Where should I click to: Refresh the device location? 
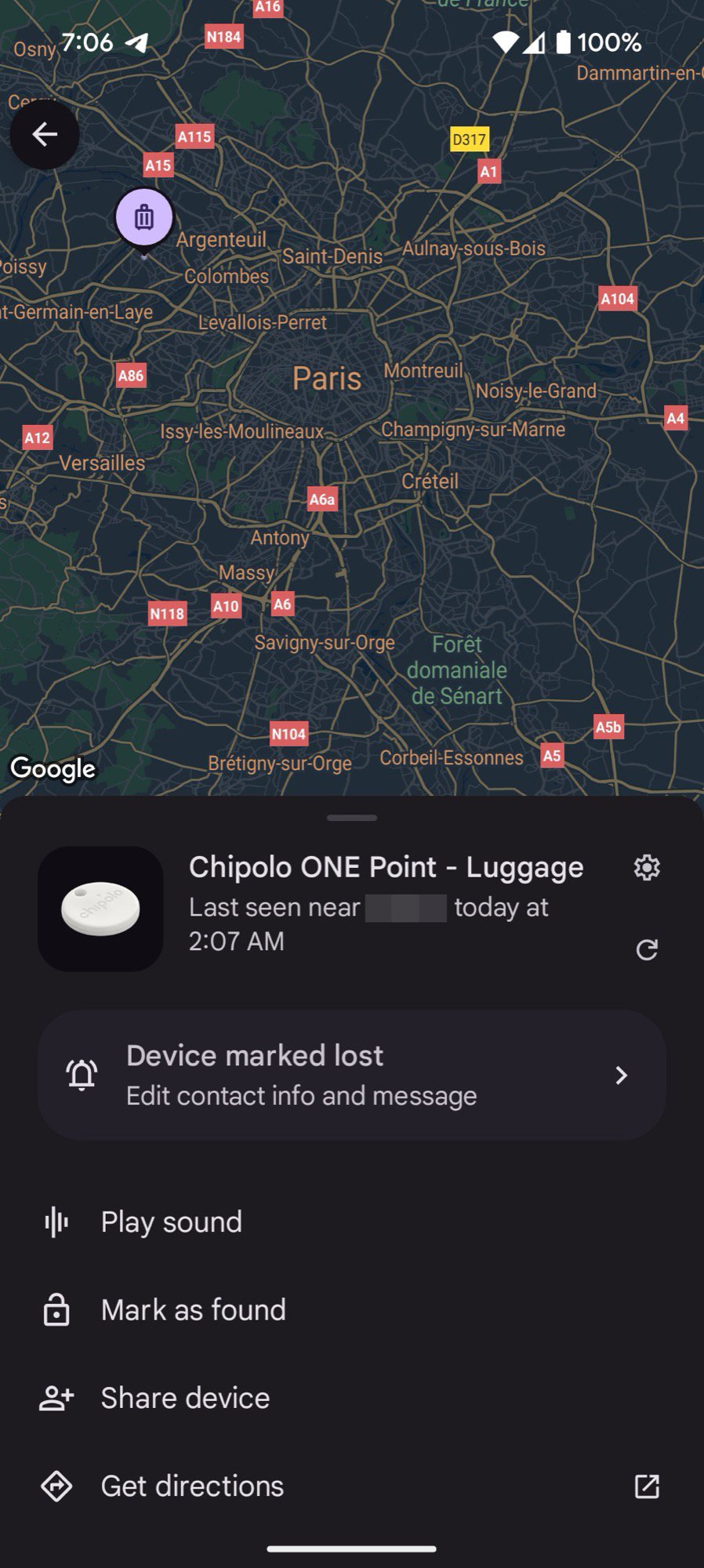click(646, 950)
